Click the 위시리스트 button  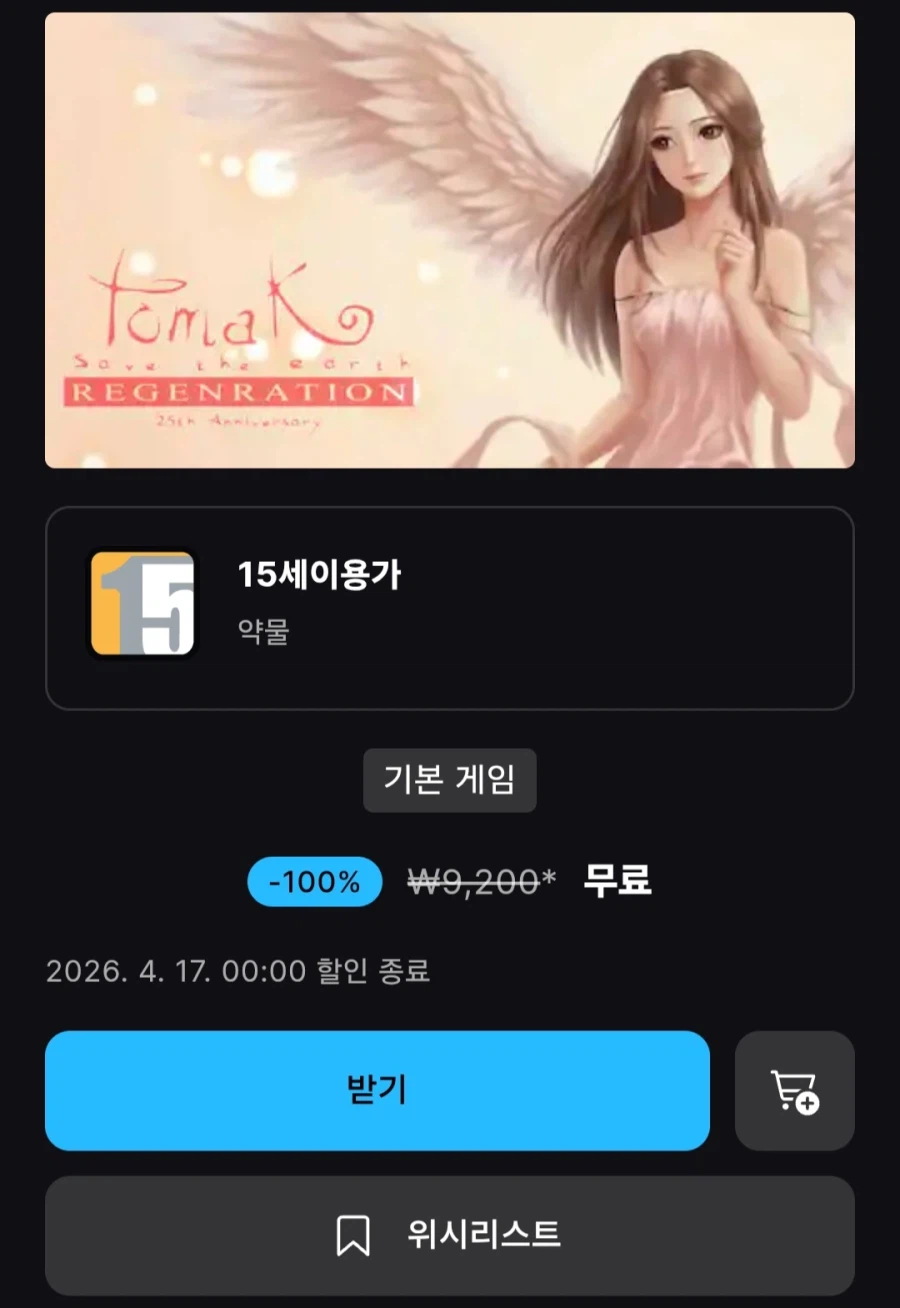[x=449, y=1235]
